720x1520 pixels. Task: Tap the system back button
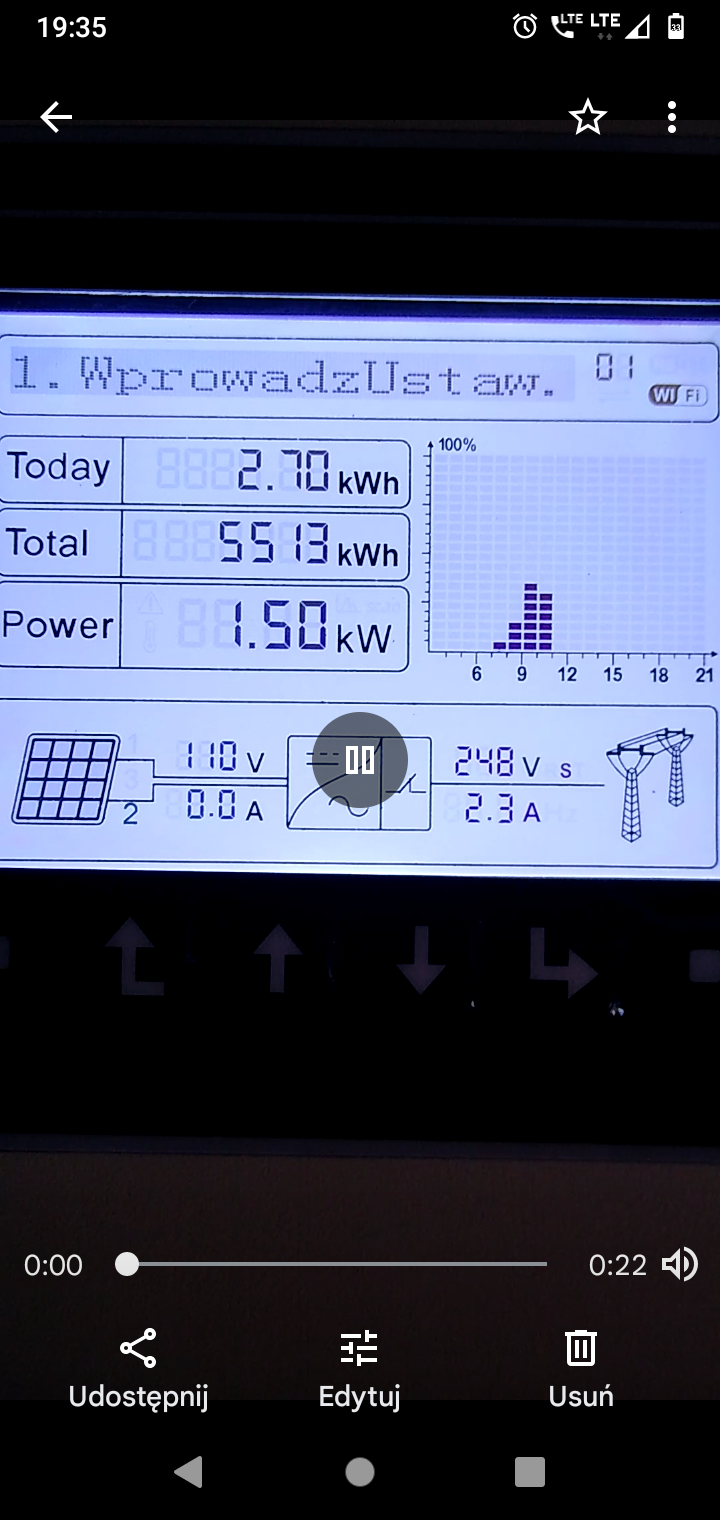[x=188, y=1471]
